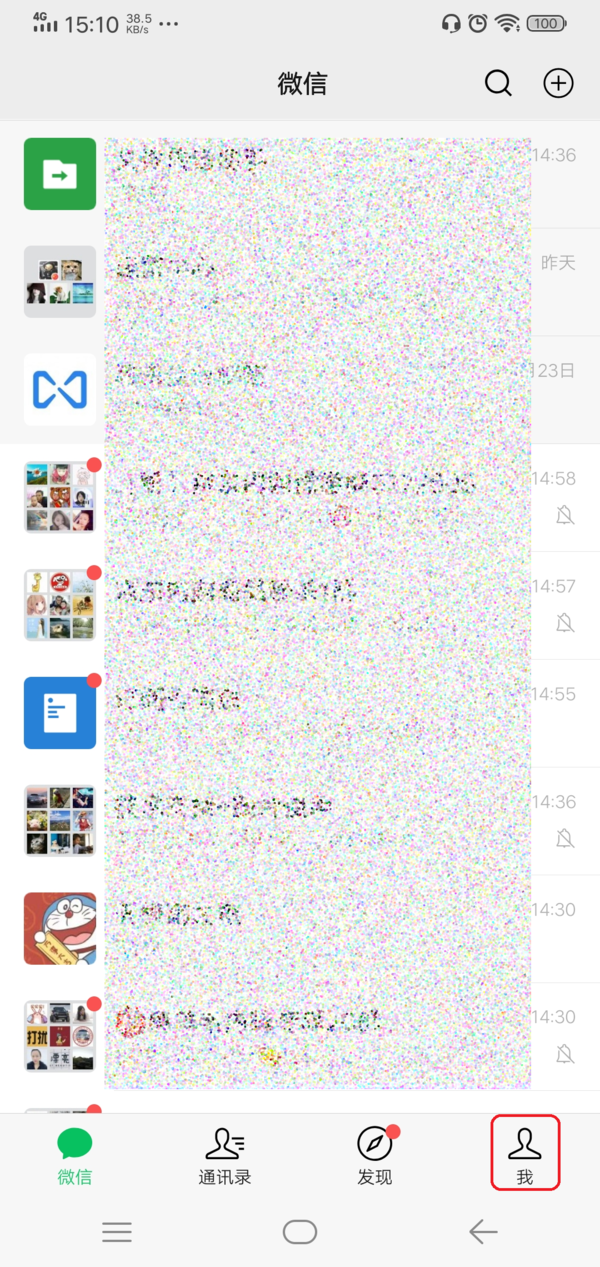Tap the system back button
600x1267 pixels.
pyautogui.click(x=483, y=1232)
